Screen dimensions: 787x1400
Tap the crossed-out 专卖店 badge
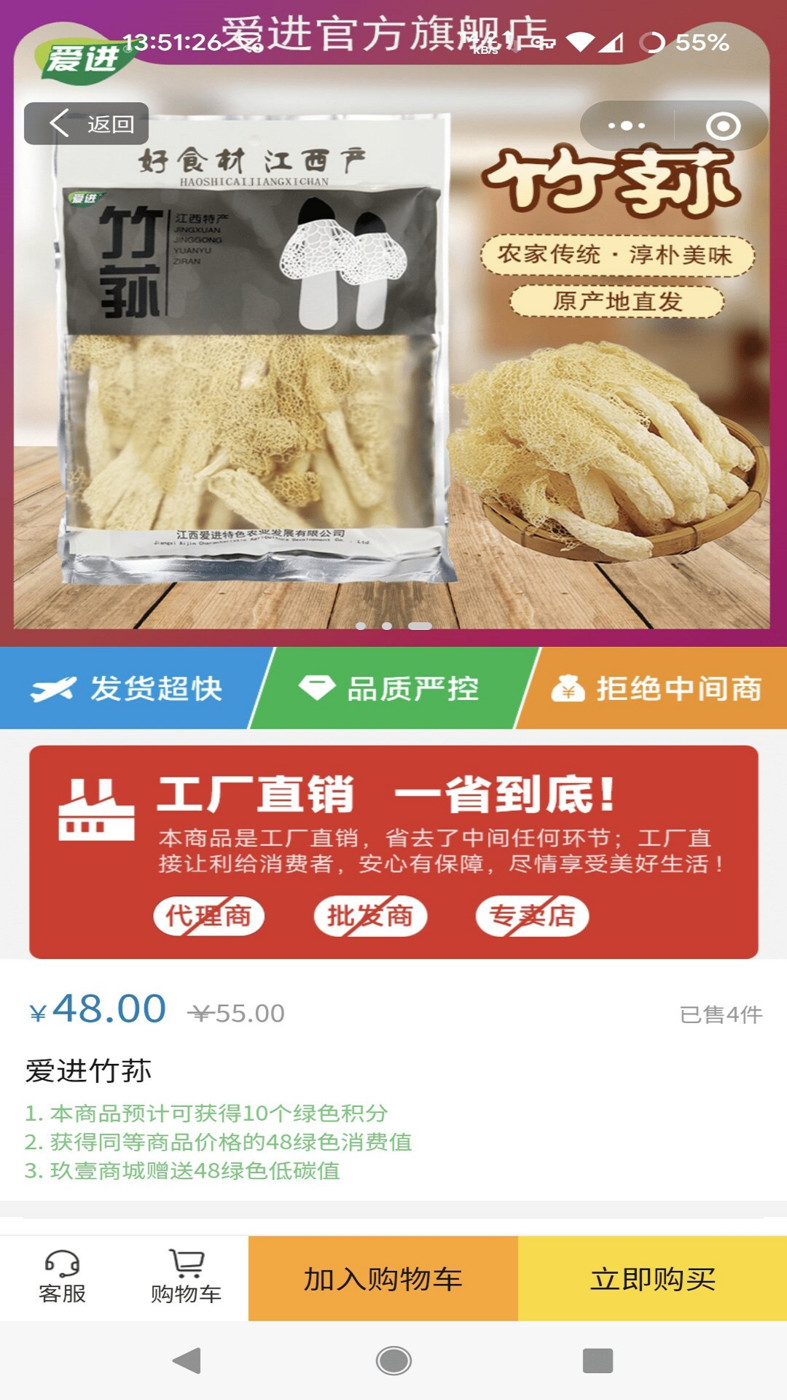point(531,915)
